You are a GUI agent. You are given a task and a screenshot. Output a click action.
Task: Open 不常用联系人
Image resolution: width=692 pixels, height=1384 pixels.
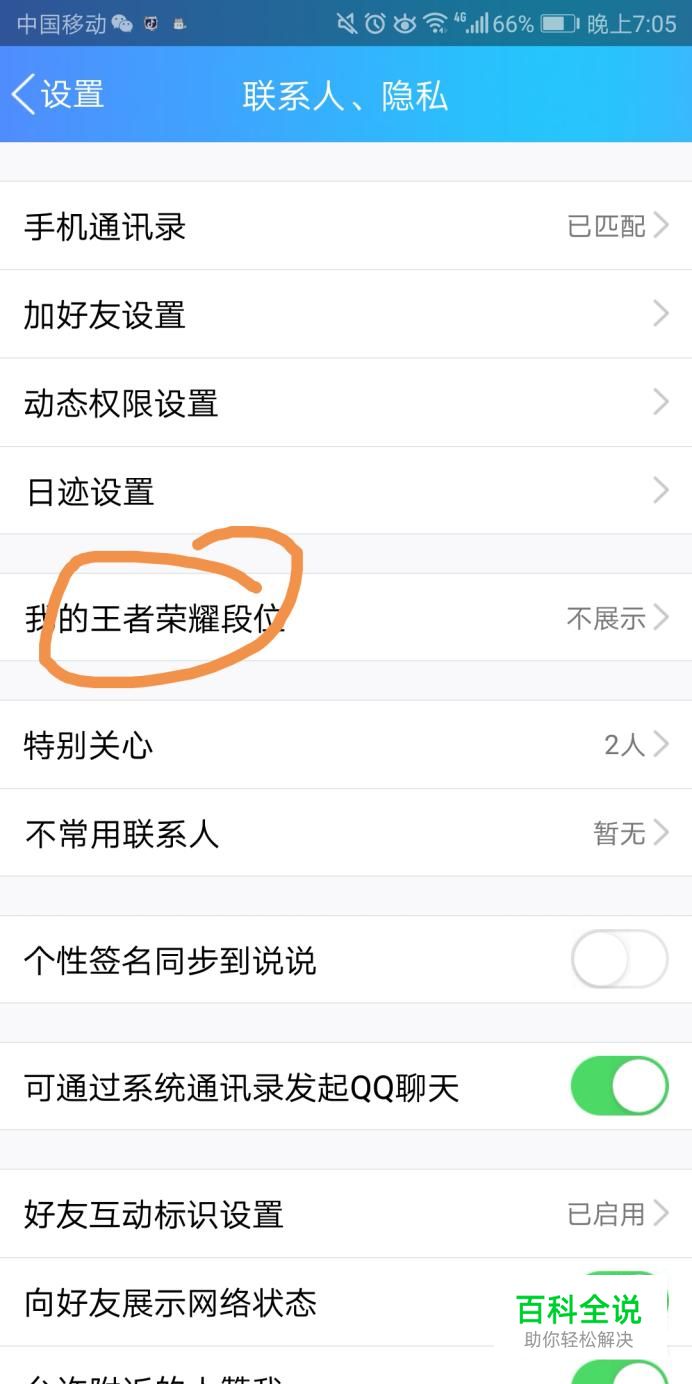346,832
